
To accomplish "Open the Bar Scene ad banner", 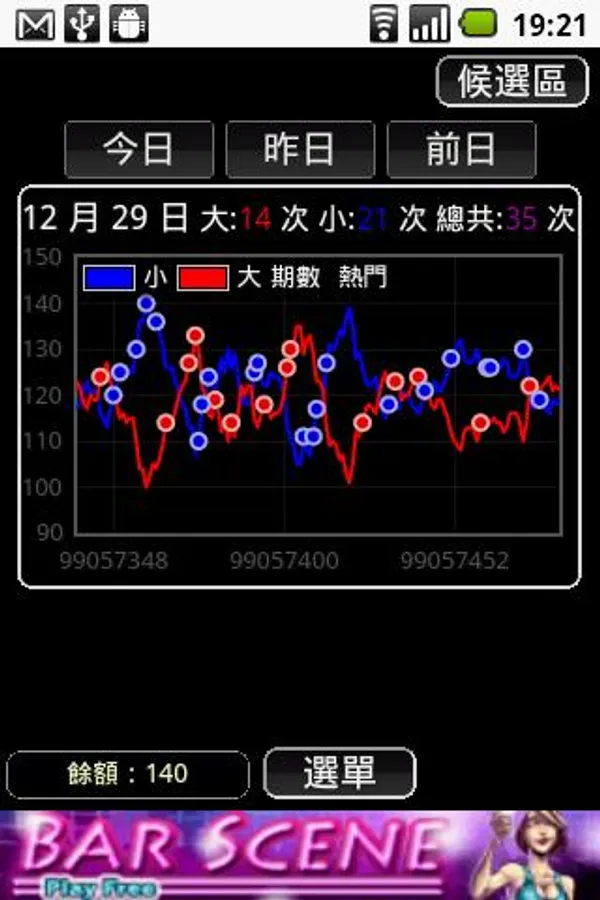I will tap(300, 855).
